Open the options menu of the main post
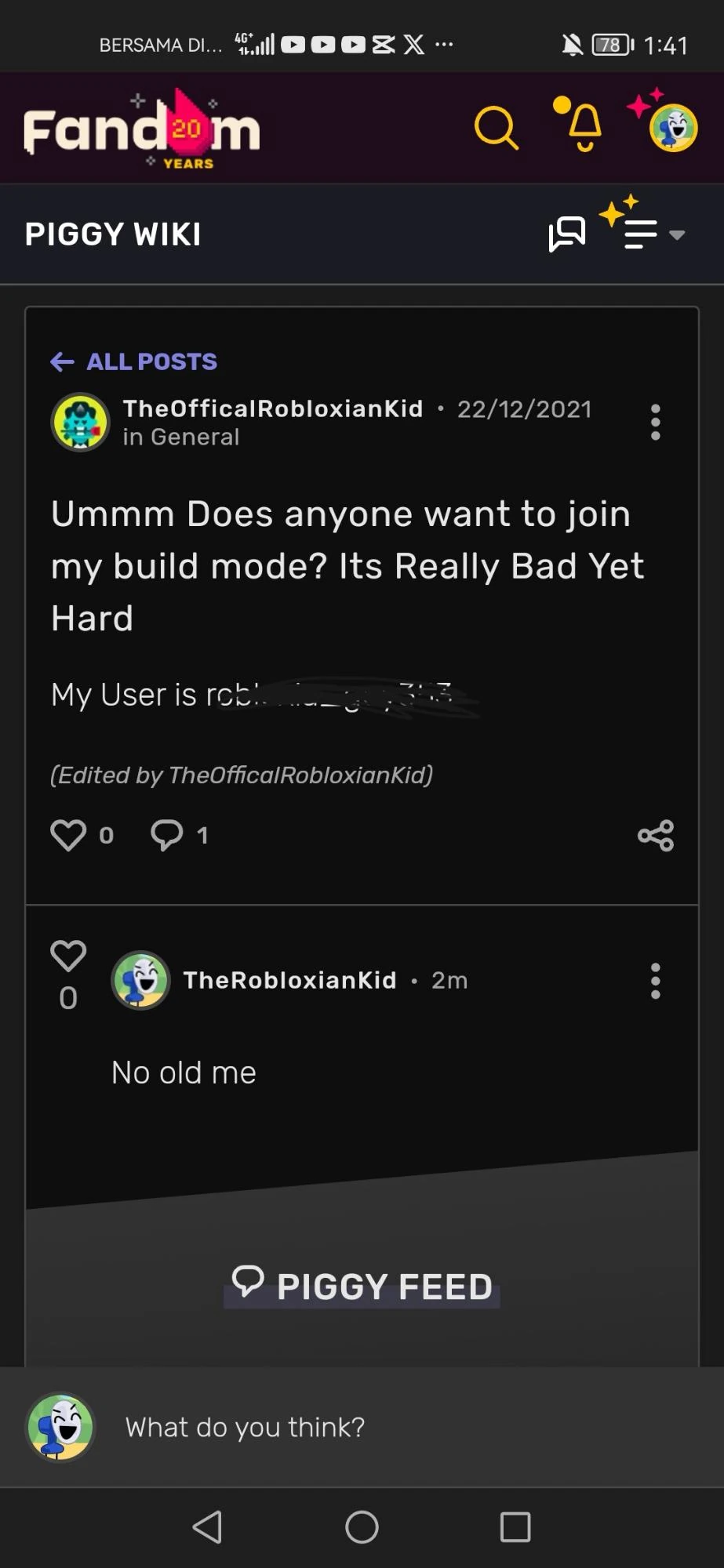The height and width of the screenshot is (1568, 724). click(655, 423)
